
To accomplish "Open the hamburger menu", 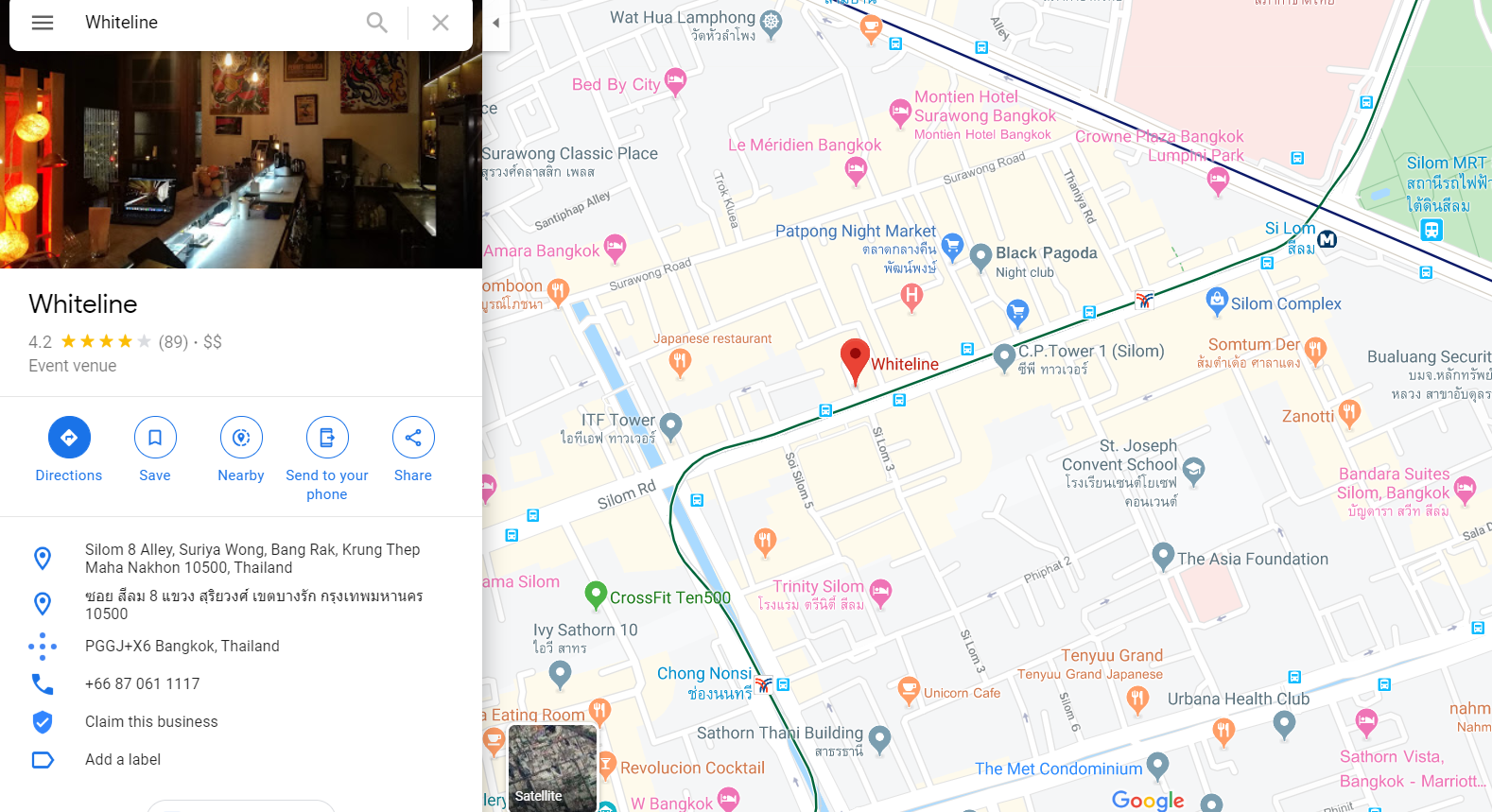I will (x=43, y=23).
